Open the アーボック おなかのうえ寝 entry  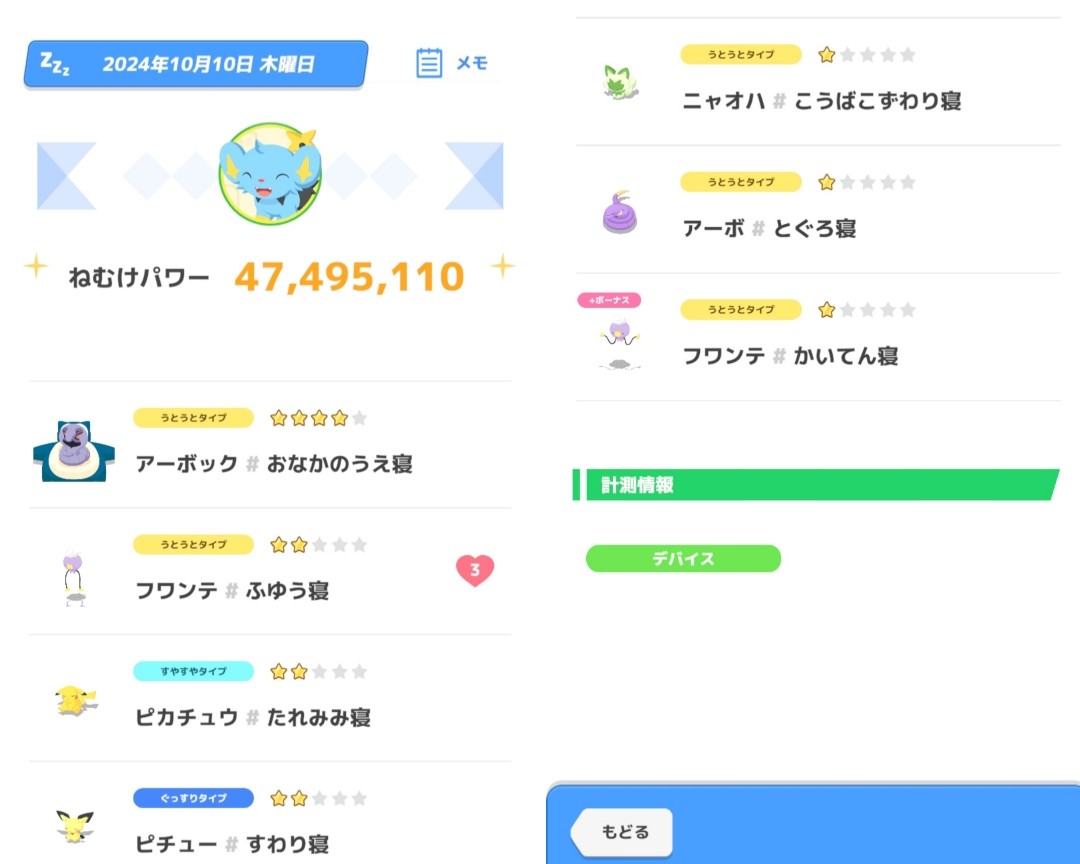270,446
